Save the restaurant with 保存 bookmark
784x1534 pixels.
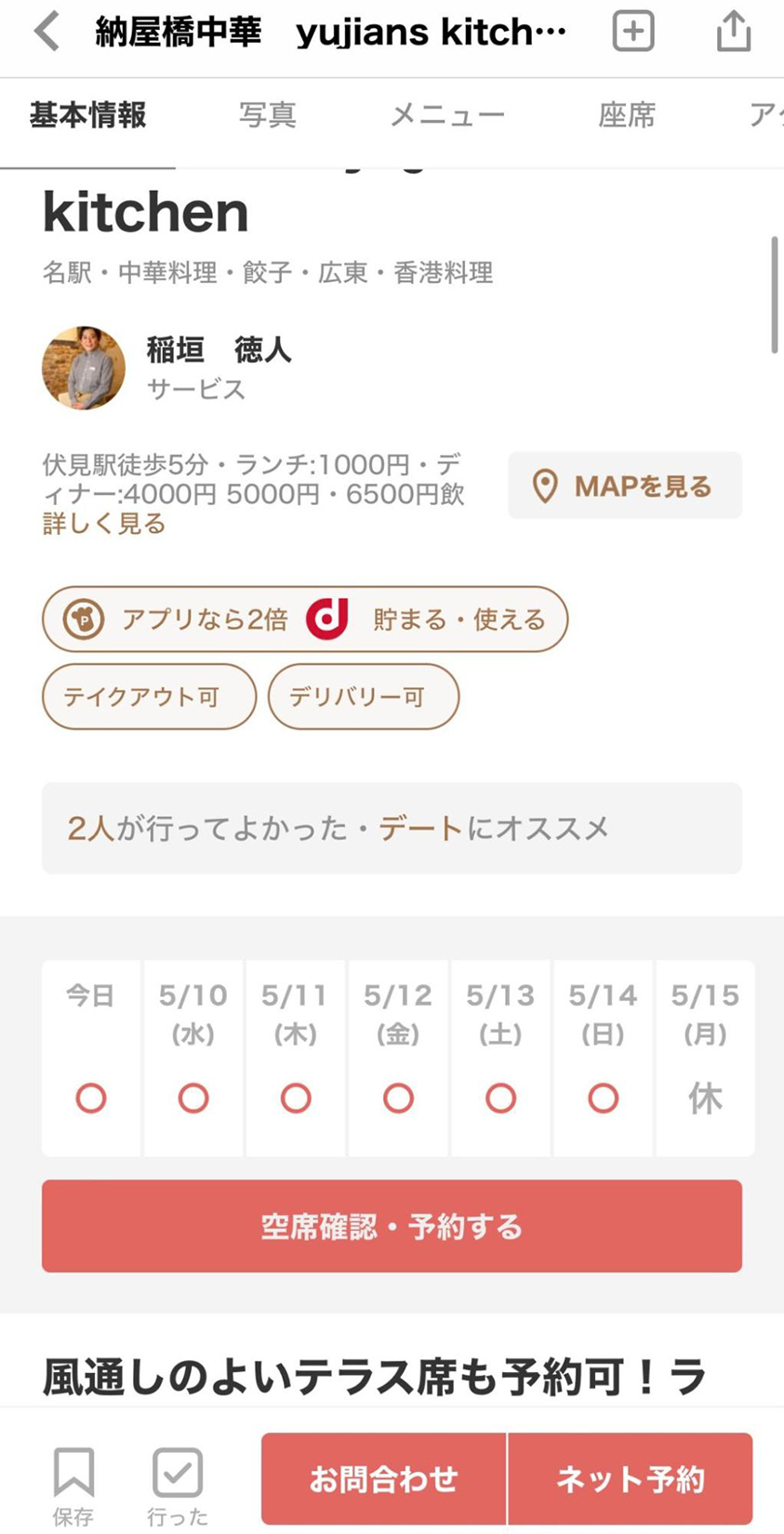pos(73,1486)
